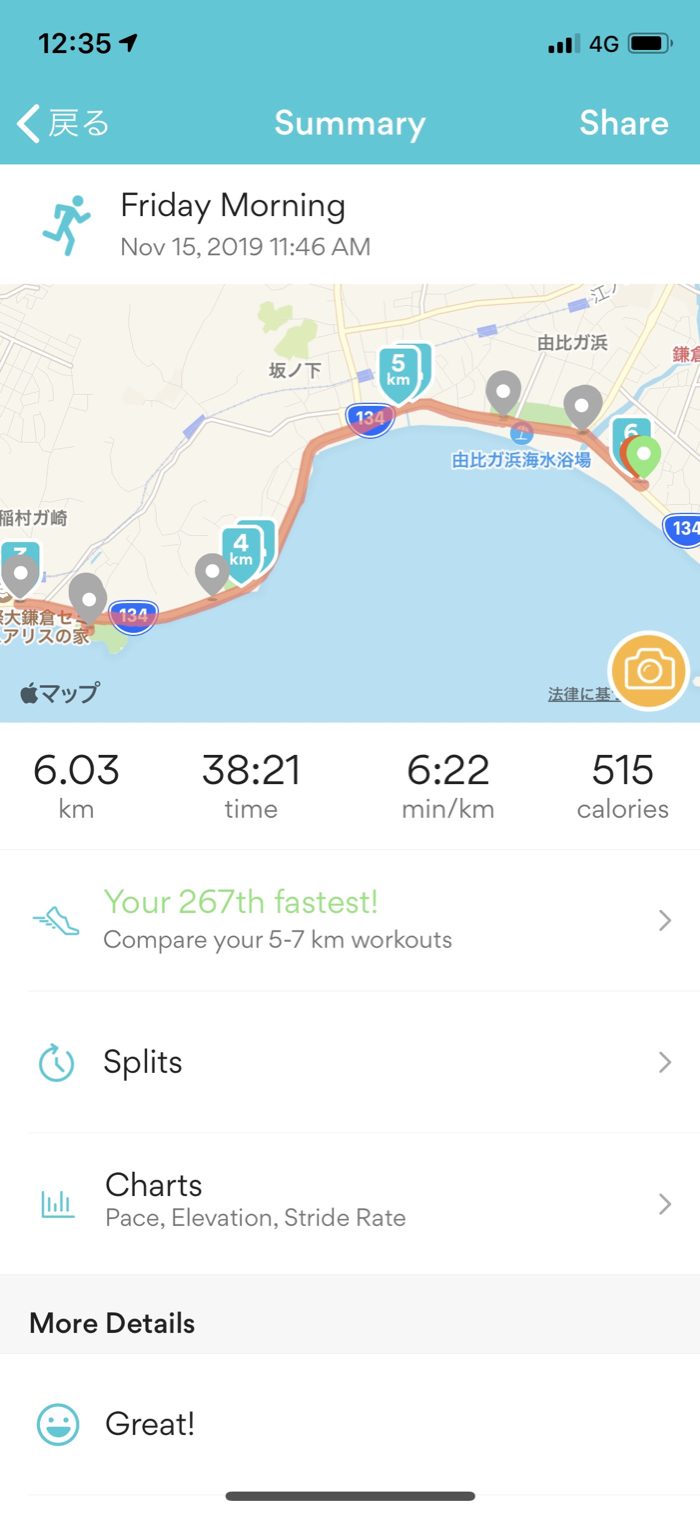
Task: Open the Splits details
Action: tap(349, 1062)
